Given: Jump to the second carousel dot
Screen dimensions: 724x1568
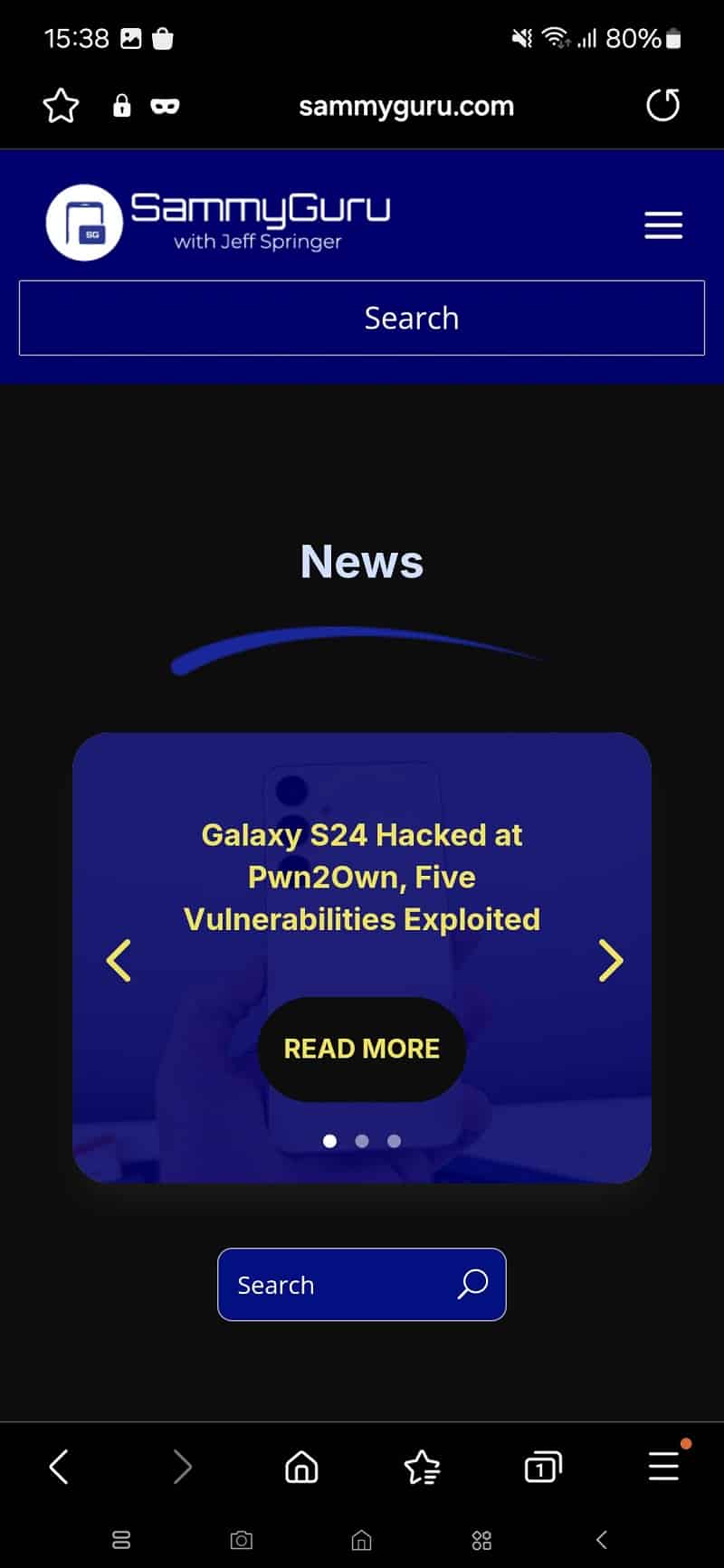Looking at the screenshot, I should [x=362, y=1141].
